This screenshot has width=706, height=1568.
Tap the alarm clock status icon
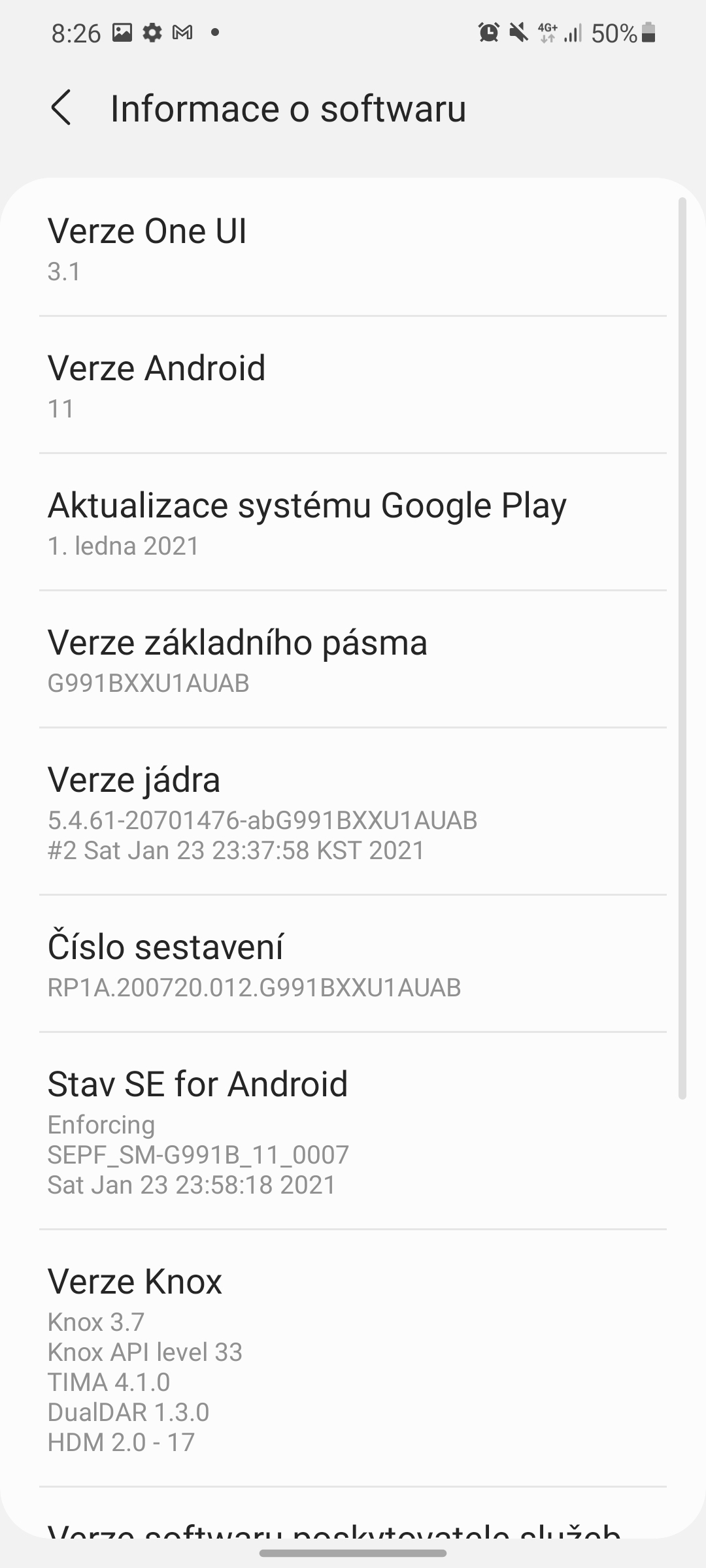(x=487, y=31)
